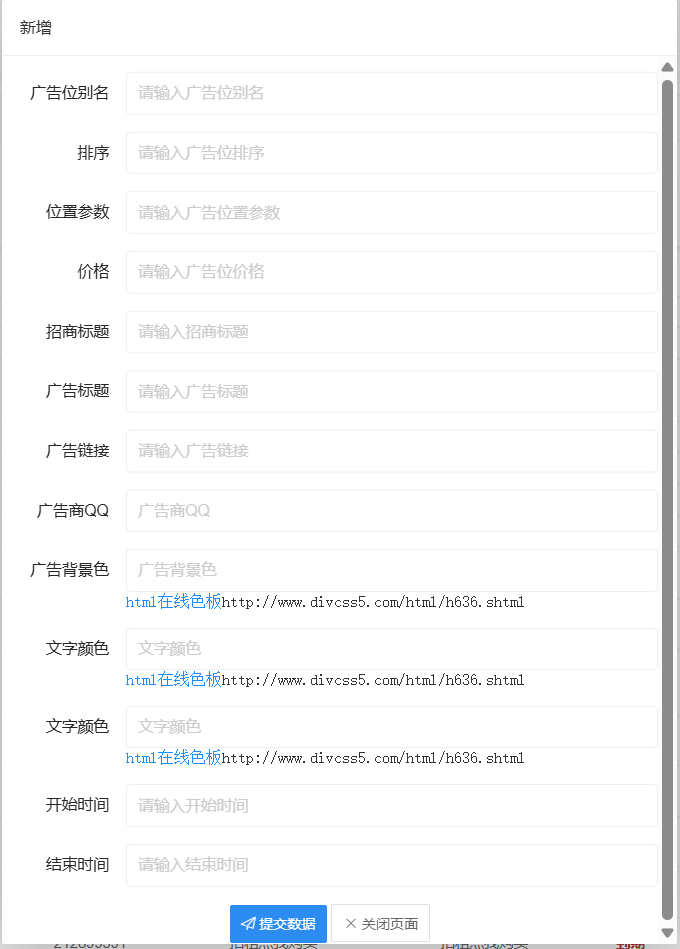The image size is (680, 949).
Task: Select the 结束时间 field
Action: (391, 865)
